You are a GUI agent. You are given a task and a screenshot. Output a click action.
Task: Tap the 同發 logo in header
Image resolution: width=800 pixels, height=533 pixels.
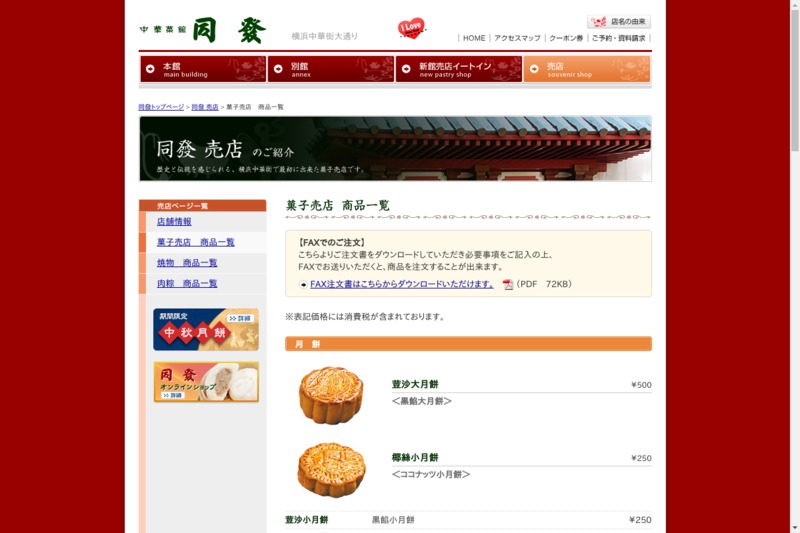tap(228, 31)
